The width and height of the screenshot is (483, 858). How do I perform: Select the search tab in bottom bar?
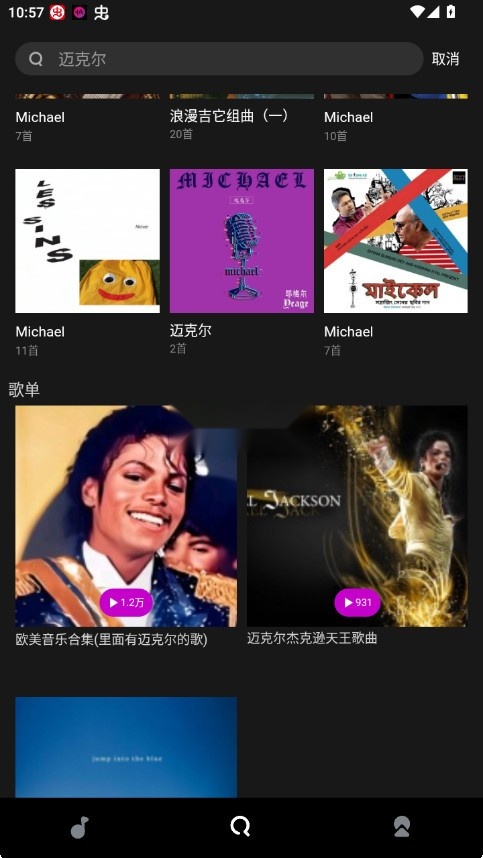coord(240,827)
